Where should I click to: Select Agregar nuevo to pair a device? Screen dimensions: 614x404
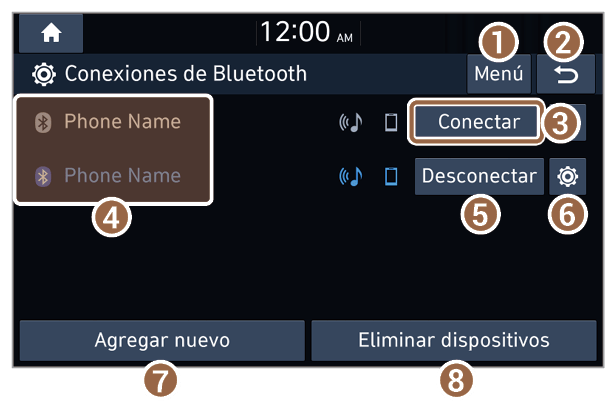pos(162,340)
